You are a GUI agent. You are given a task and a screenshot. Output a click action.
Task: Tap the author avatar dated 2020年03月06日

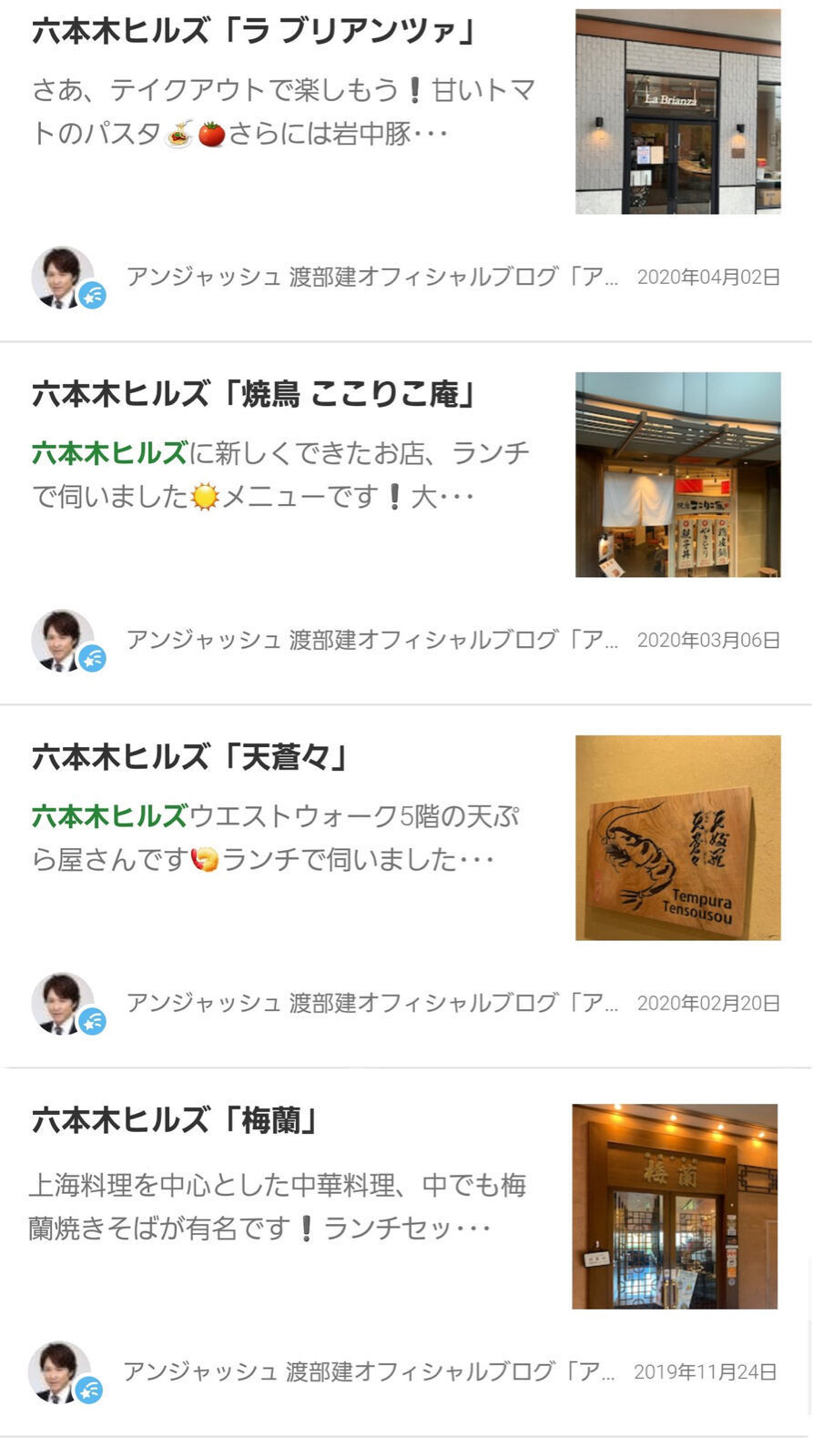(x=64, y=640)
